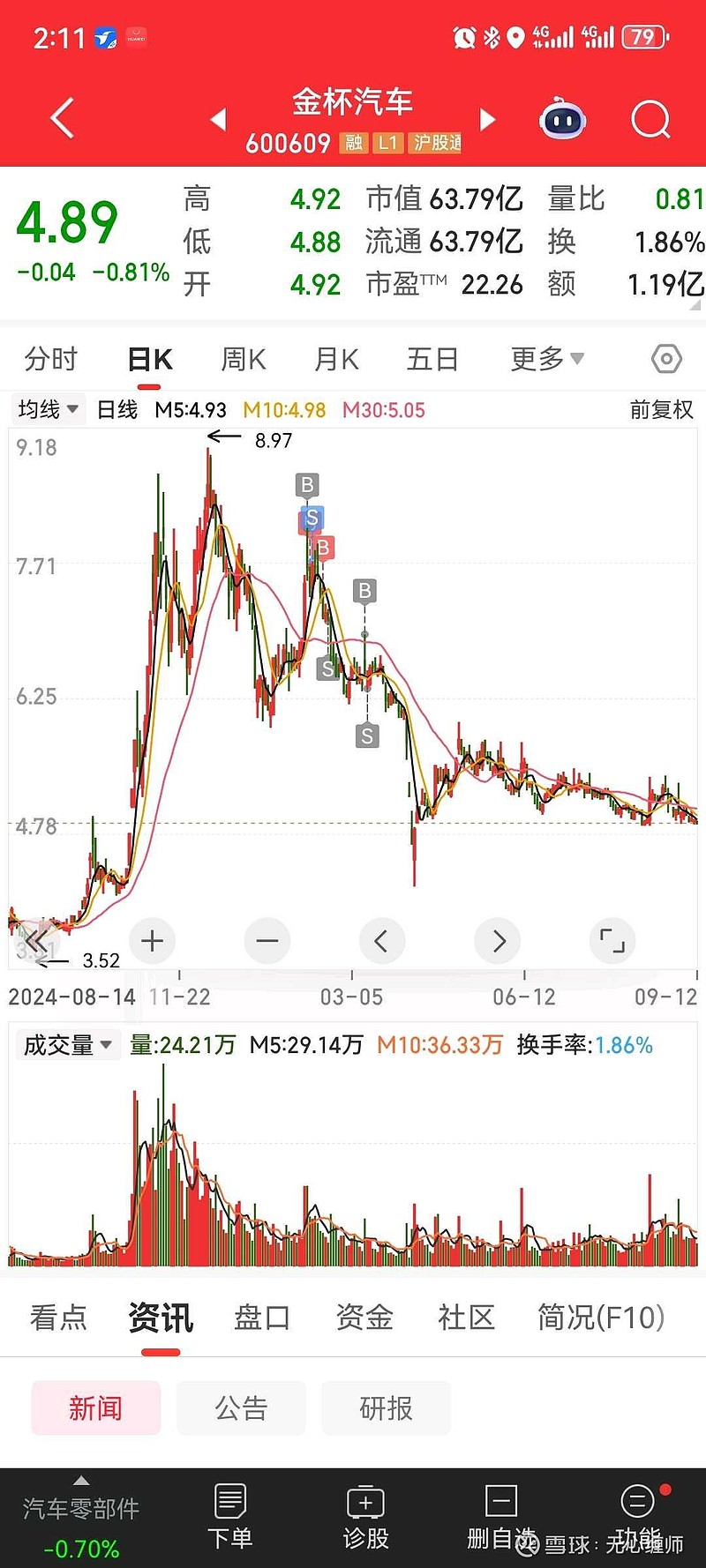This screenshot has width=706, height=1568.
Task: Switch to the next stock with right triangle
Action: [x=487, y=119]
